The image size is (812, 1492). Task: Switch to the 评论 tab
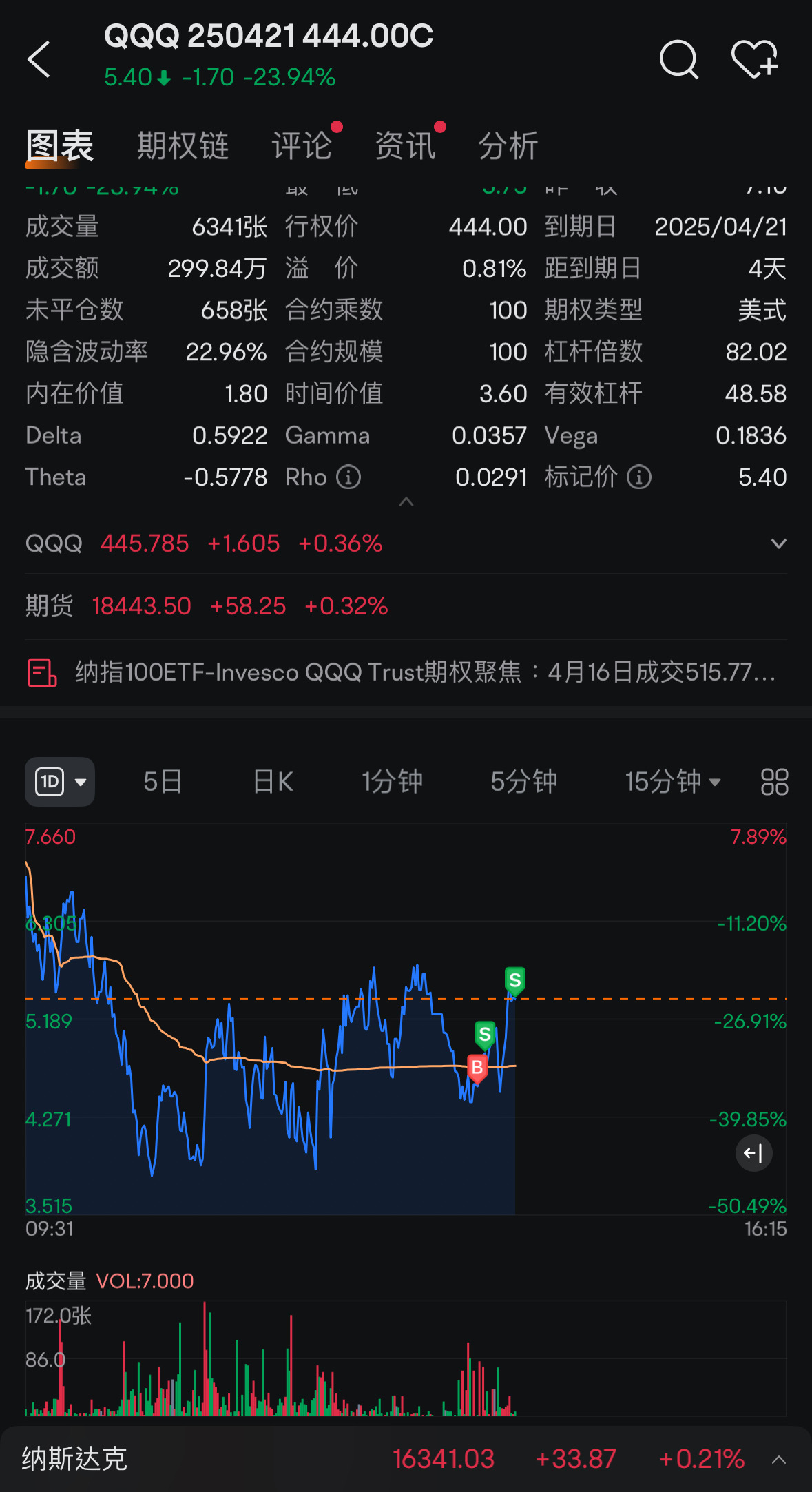(302, 146)
